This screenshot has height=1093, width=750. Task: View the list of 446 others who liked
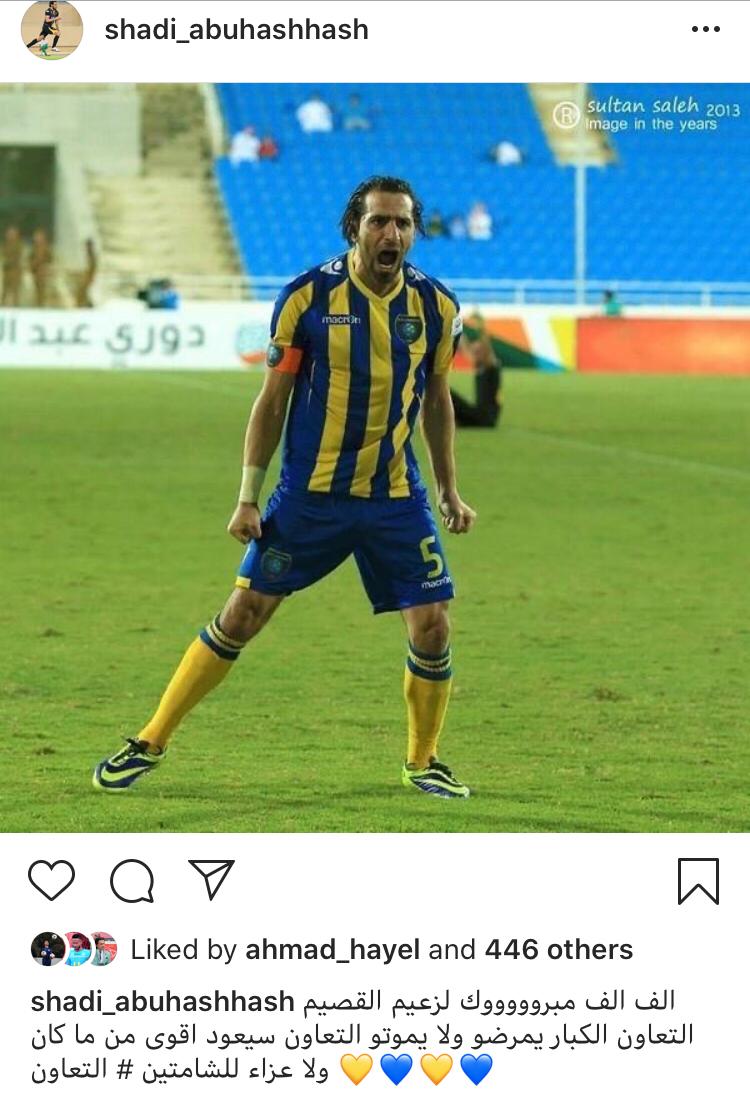558,949
